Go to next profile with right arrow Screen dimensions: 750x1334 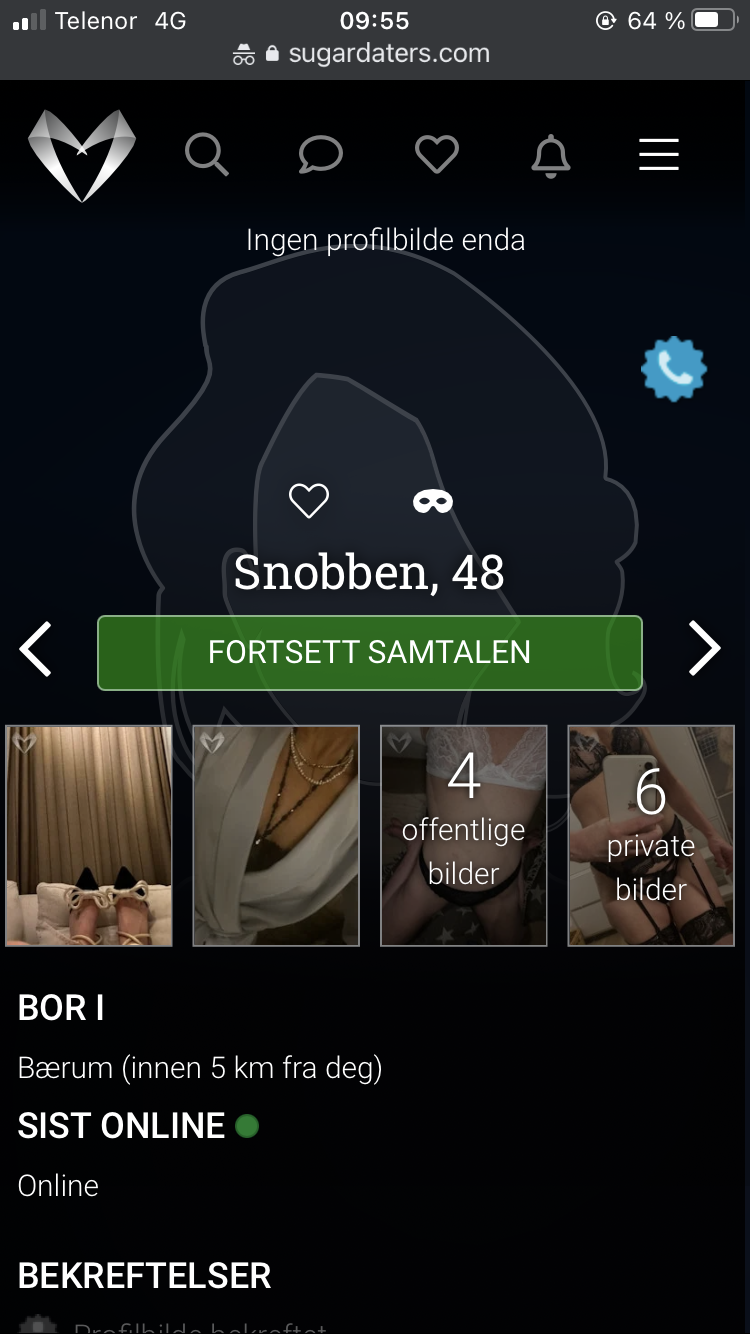click(x=704, y=650)
